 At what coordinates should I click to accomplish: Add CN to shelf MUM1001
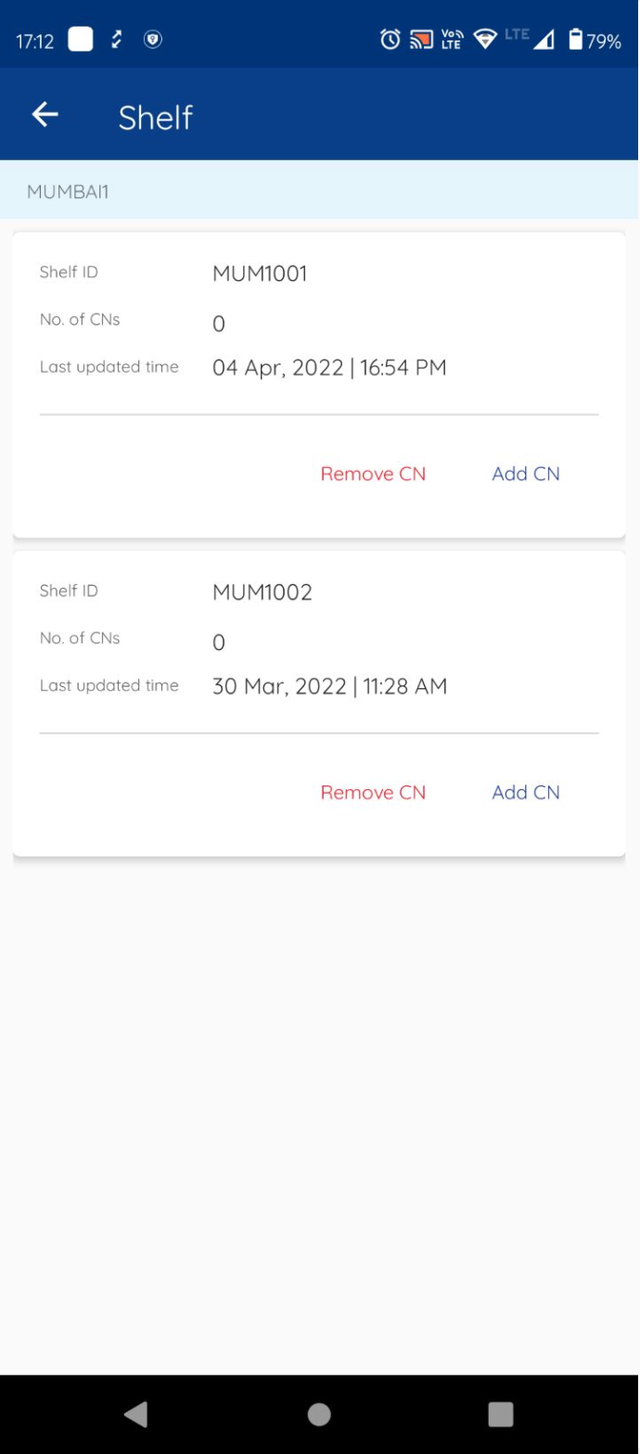(x=525, y=474)
